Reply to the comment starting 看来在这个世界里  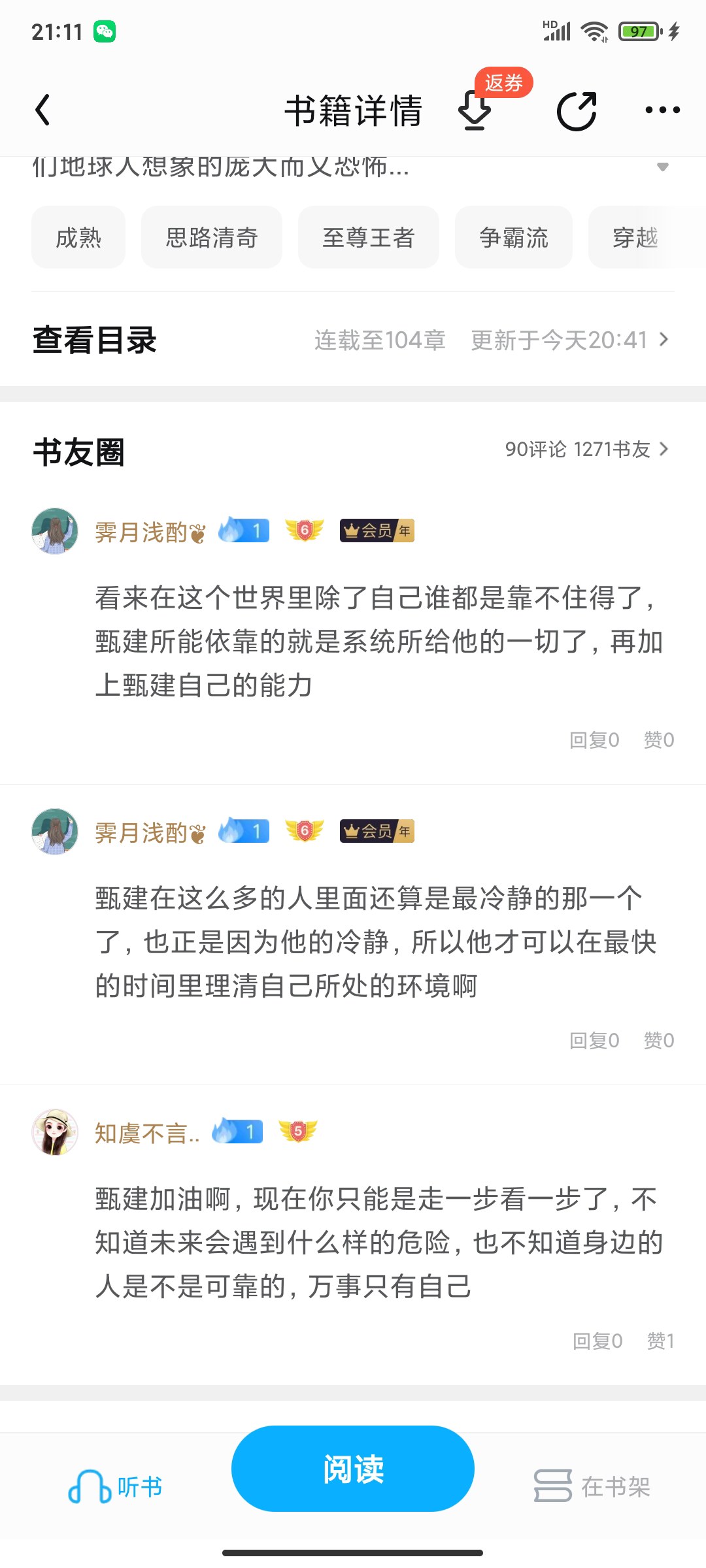click(594, 740)
